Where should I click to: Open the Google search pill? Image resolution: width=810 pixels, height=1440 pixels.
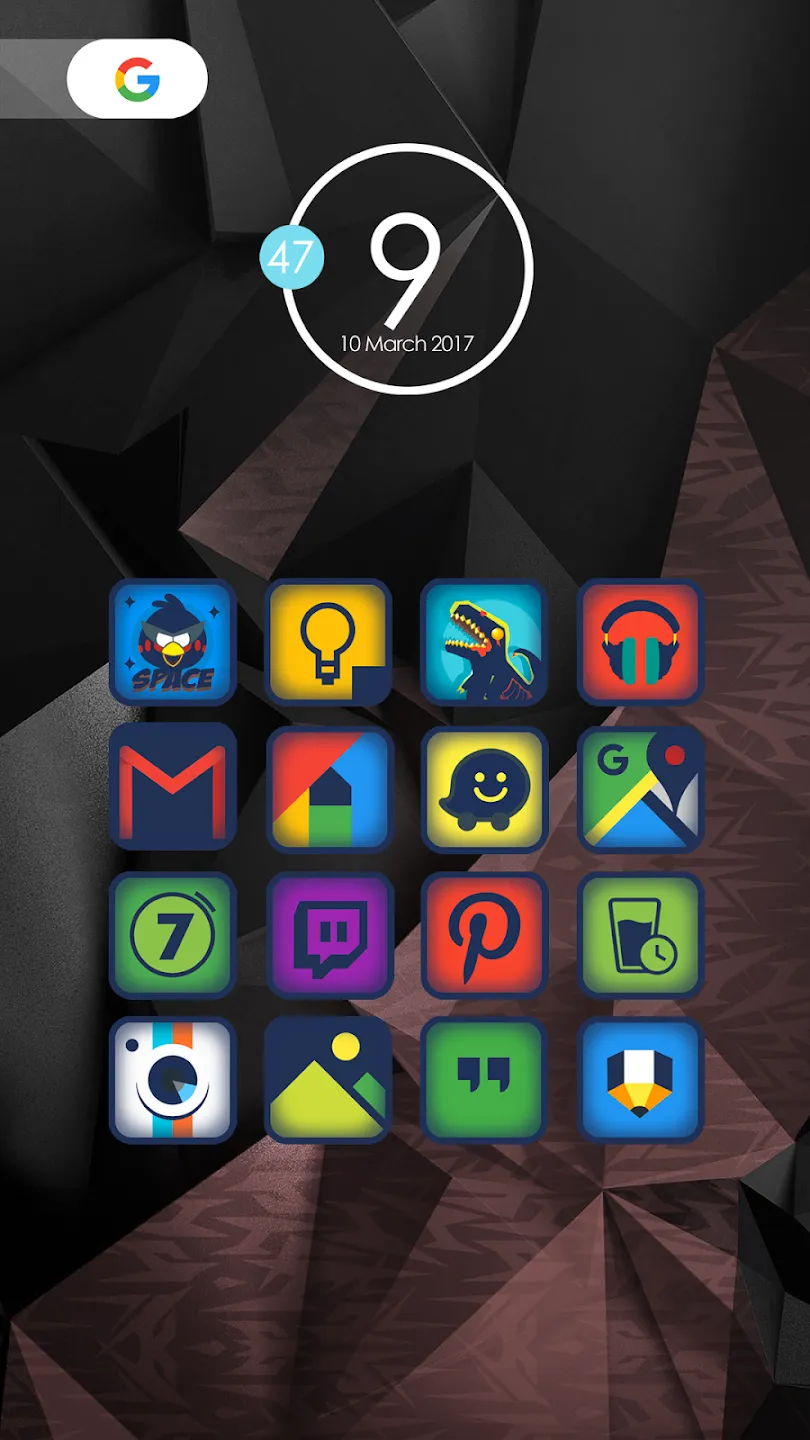137,79
